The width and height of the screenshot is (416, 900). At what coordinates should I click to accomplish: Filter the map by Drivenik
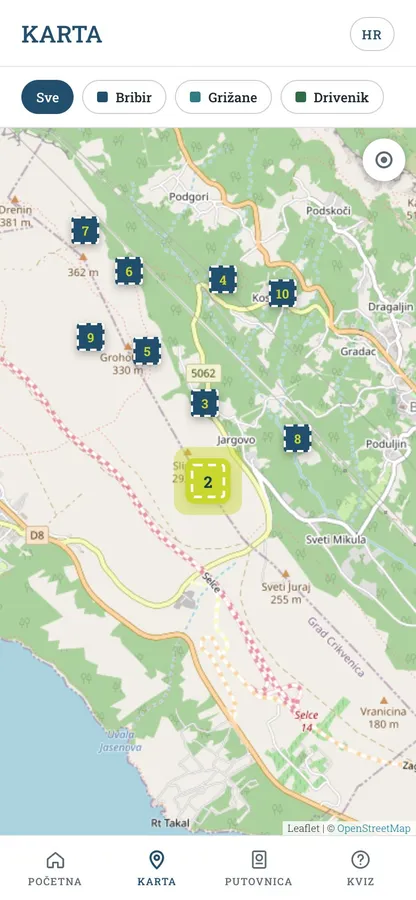(x=332, y=97)
